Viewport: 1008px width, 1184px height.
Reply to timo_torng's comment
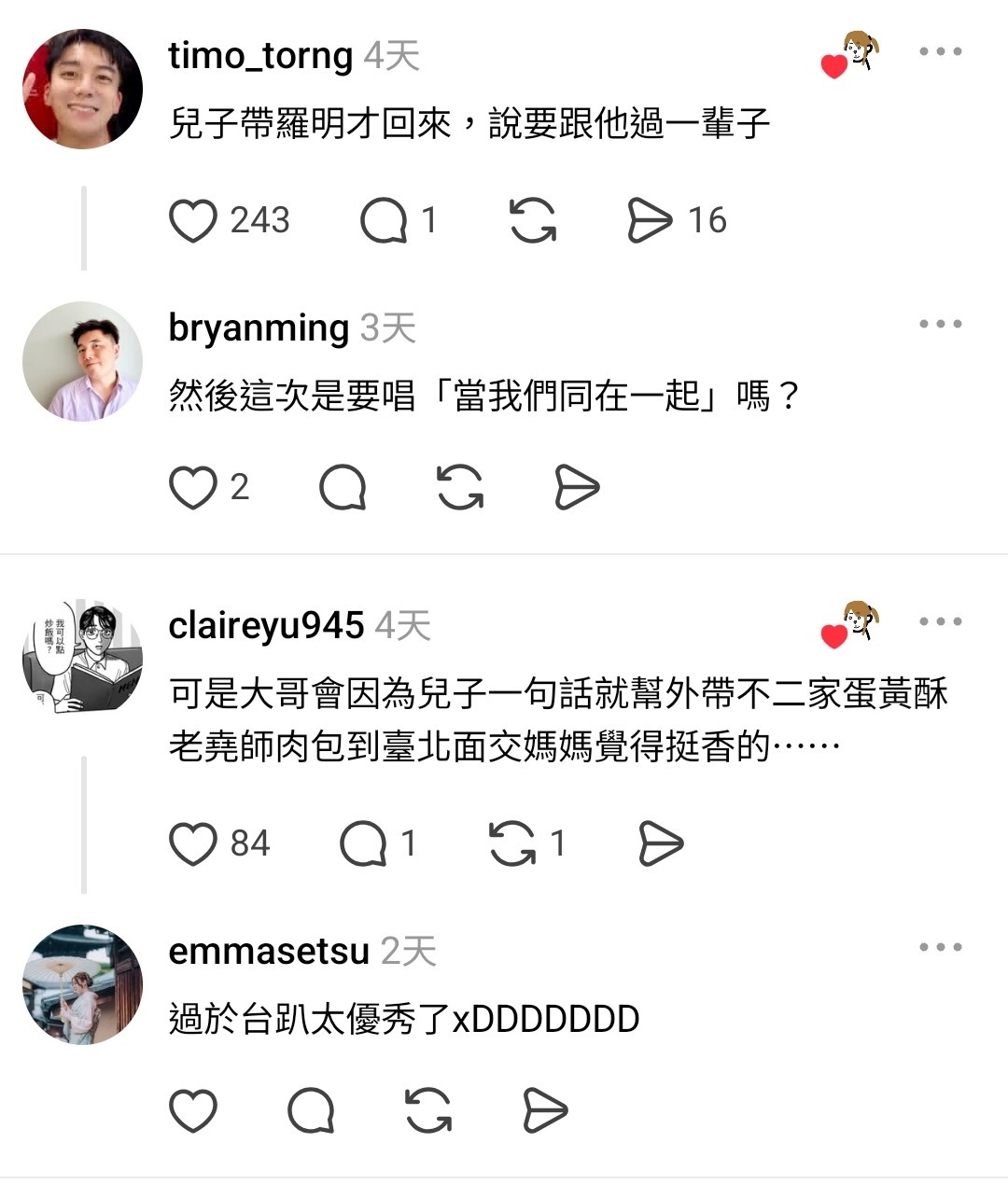(x=384, y=221)
